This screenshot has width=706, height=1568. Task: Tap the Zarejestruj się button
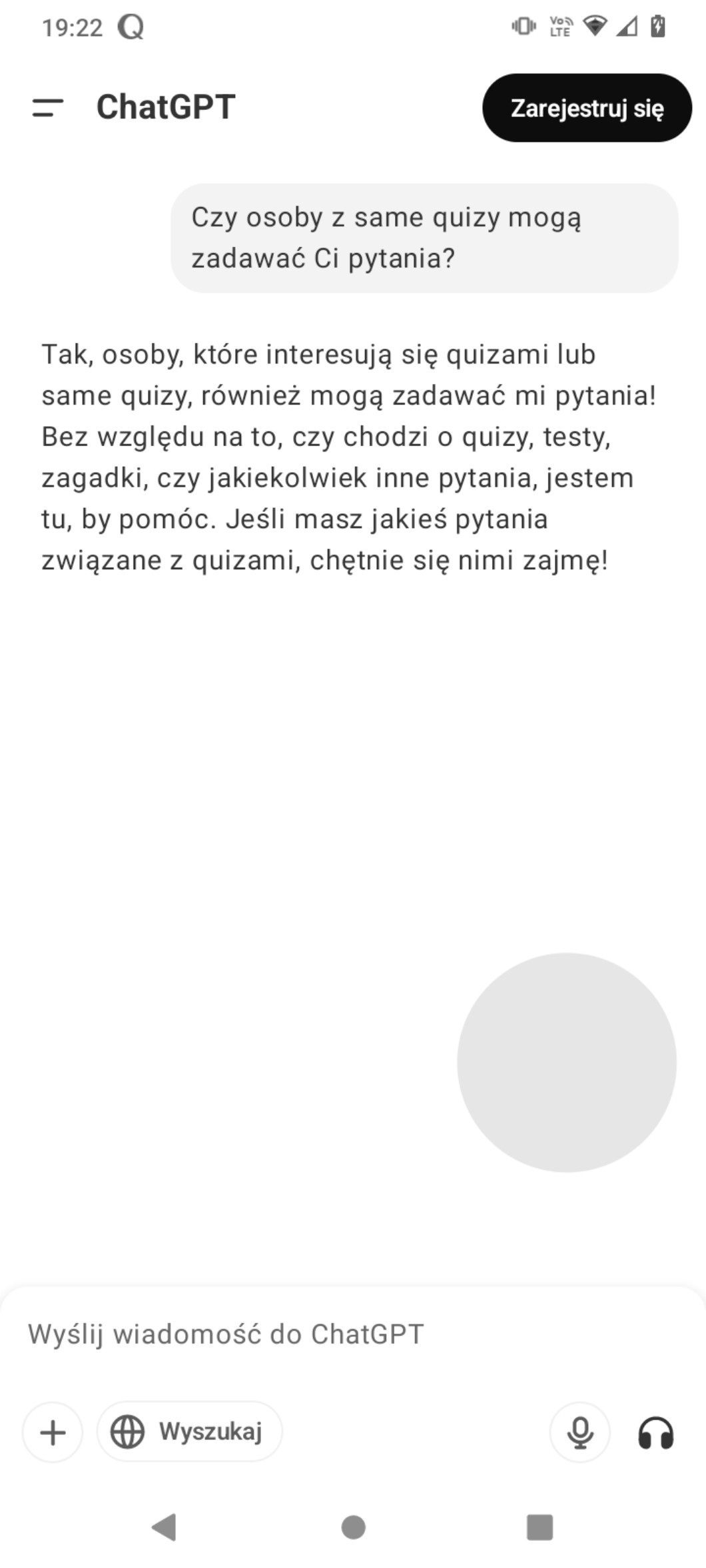(587, 108)
